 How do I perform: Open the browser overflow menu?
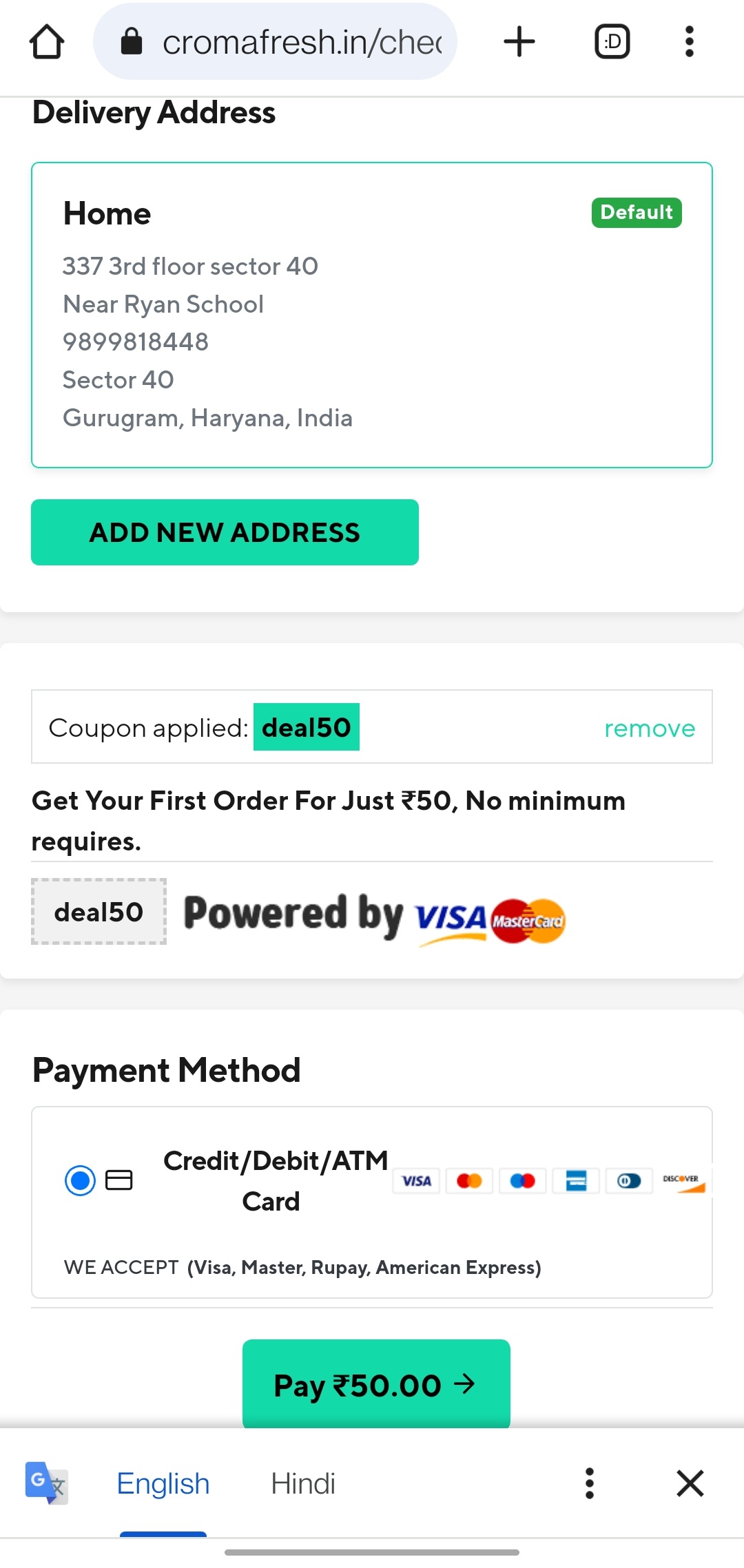pyautogui.click(x=689, y=42)
